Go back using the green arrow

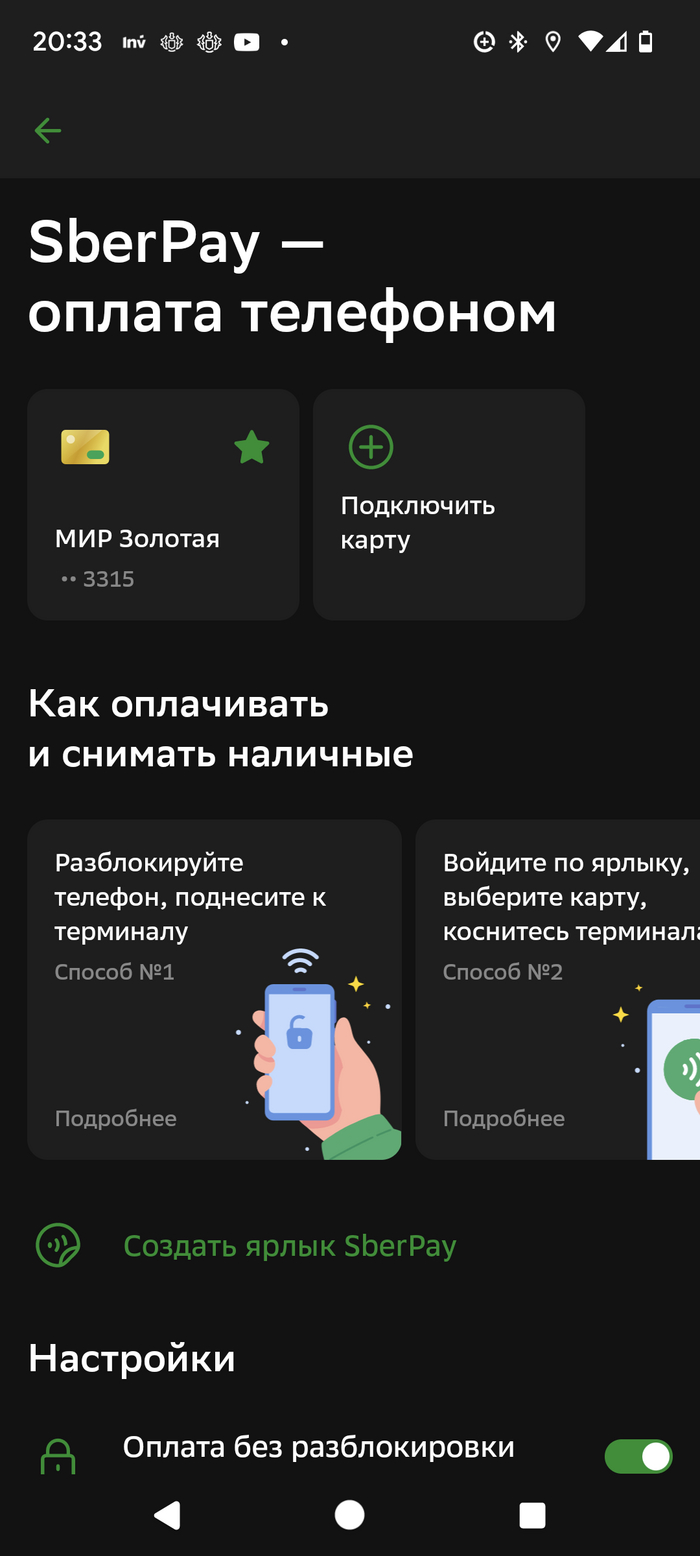tap(48, 130)
